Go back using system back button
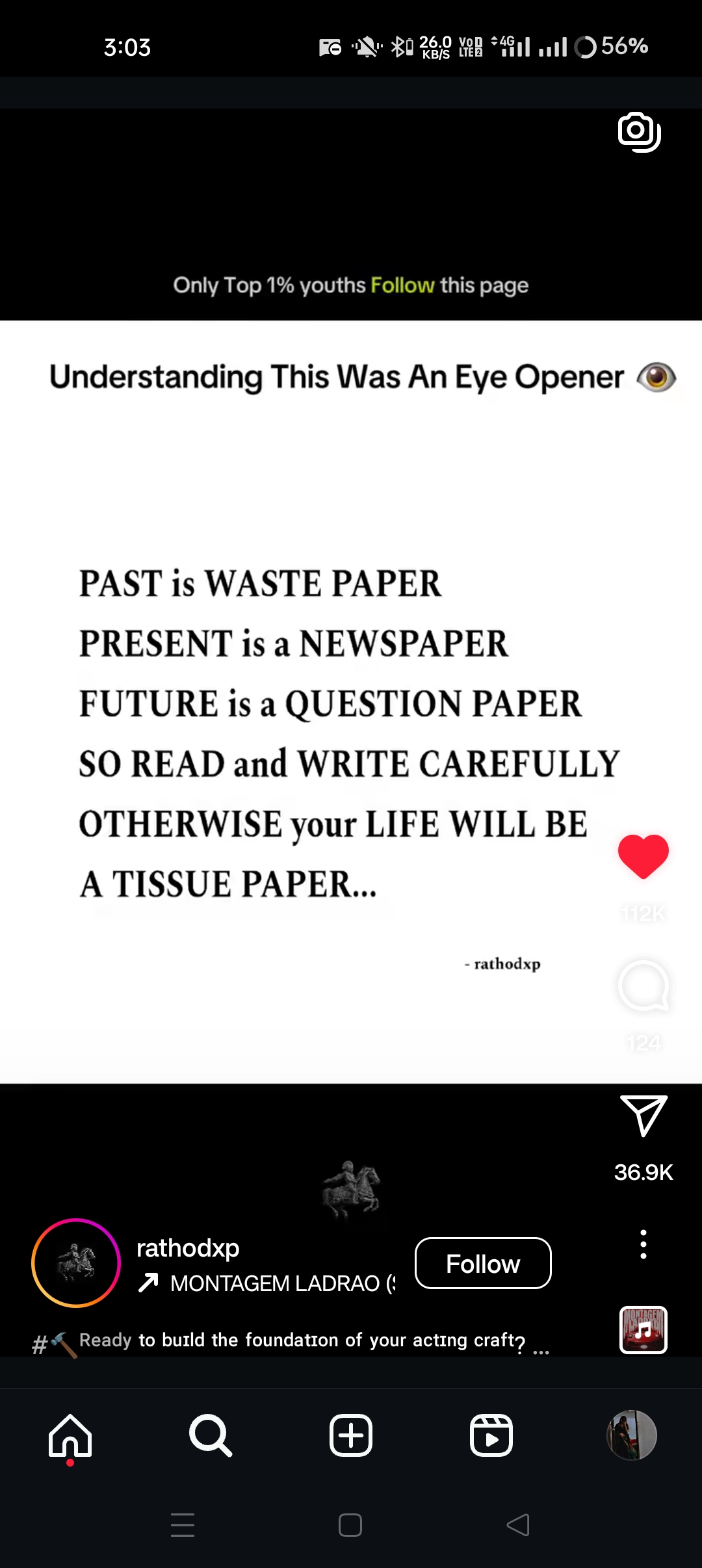Viewport: 702px width, 1568px height. (518, 1525)
